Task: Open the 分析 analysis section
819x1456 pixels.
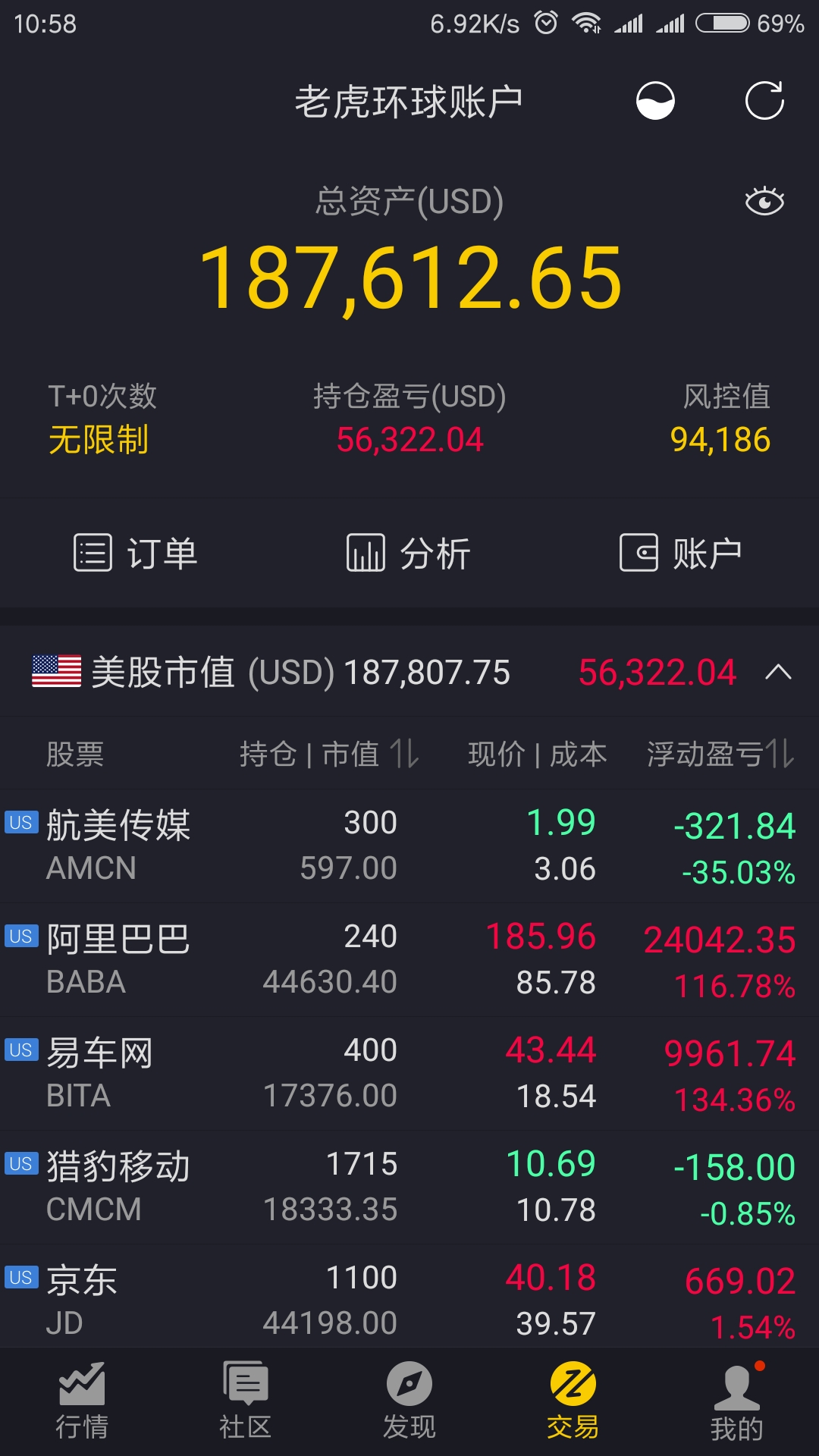Action: point(409,553)
